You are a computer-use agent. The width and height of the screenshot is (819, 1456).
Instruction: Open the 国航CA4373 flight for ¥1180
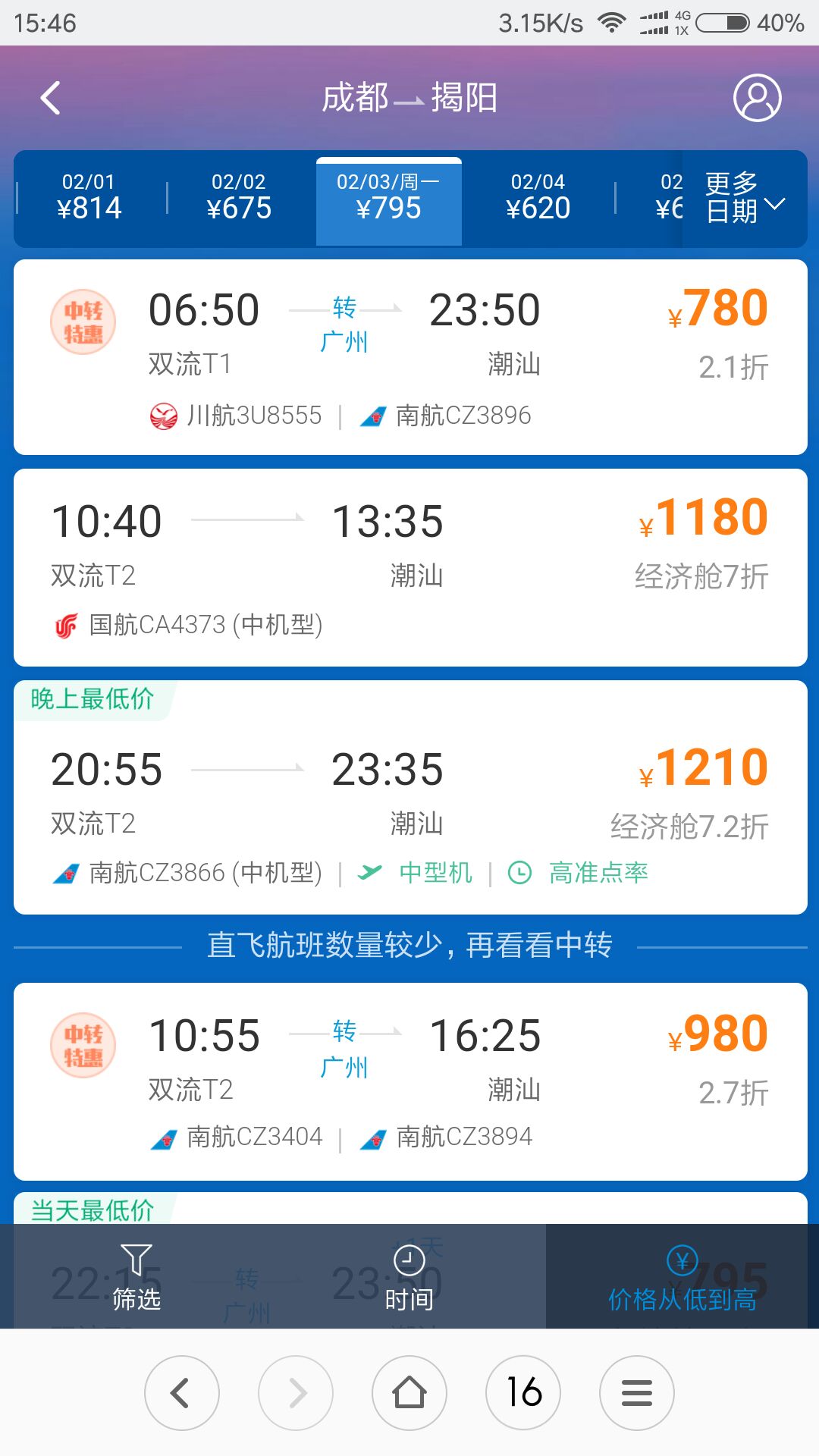point(410,567)
